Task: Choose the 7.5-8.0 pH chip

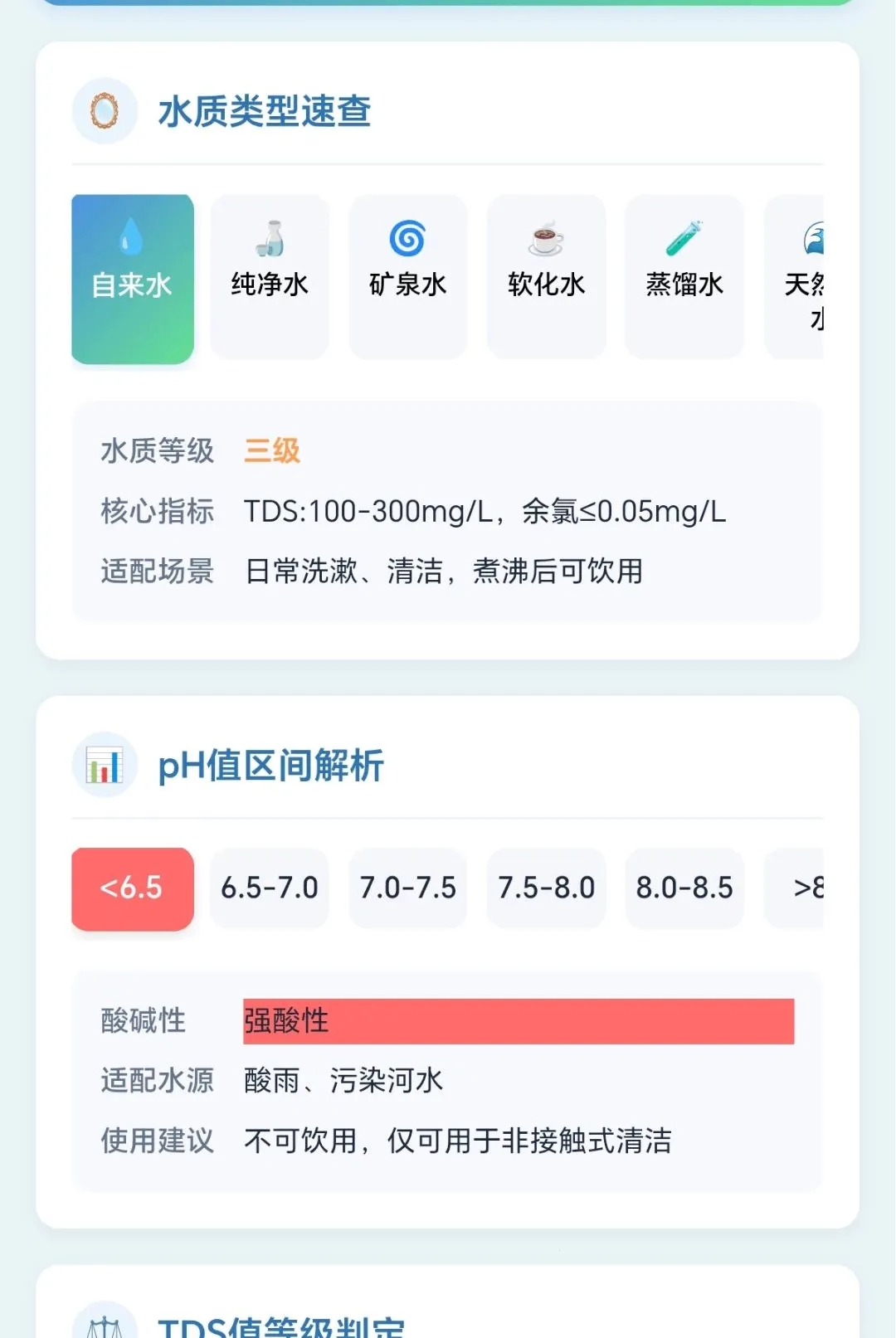Action: [546, 888]
